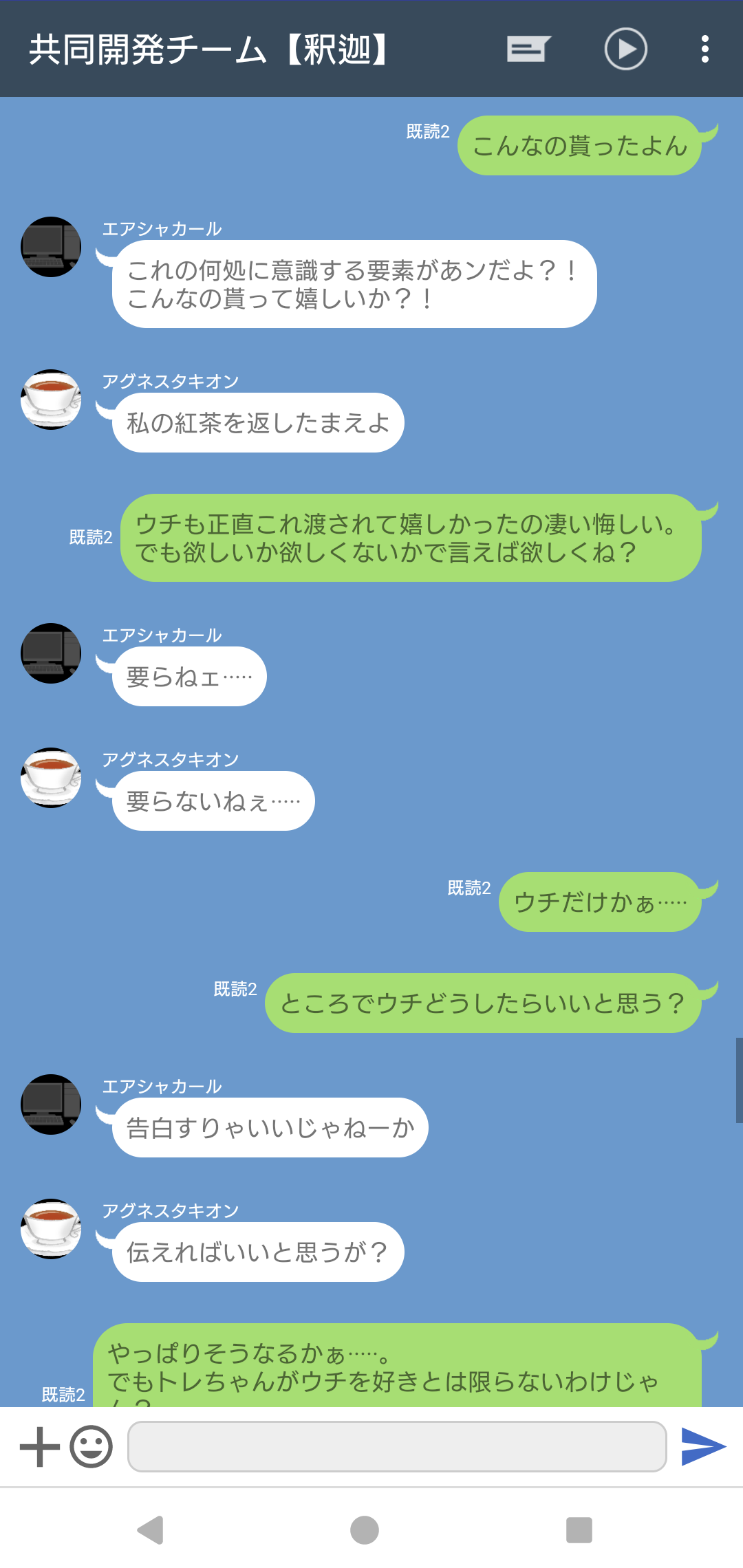743x1568 pixels.
Task: Open the emoji smiley picker
Action: 91,1447
